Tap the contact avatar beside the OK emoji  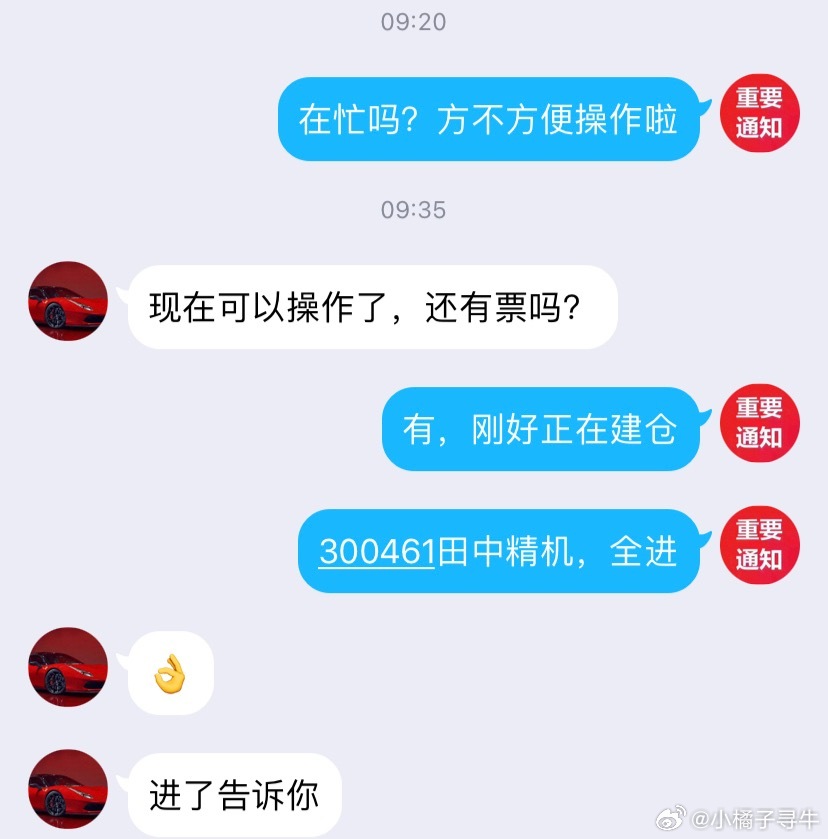point(66,670)
